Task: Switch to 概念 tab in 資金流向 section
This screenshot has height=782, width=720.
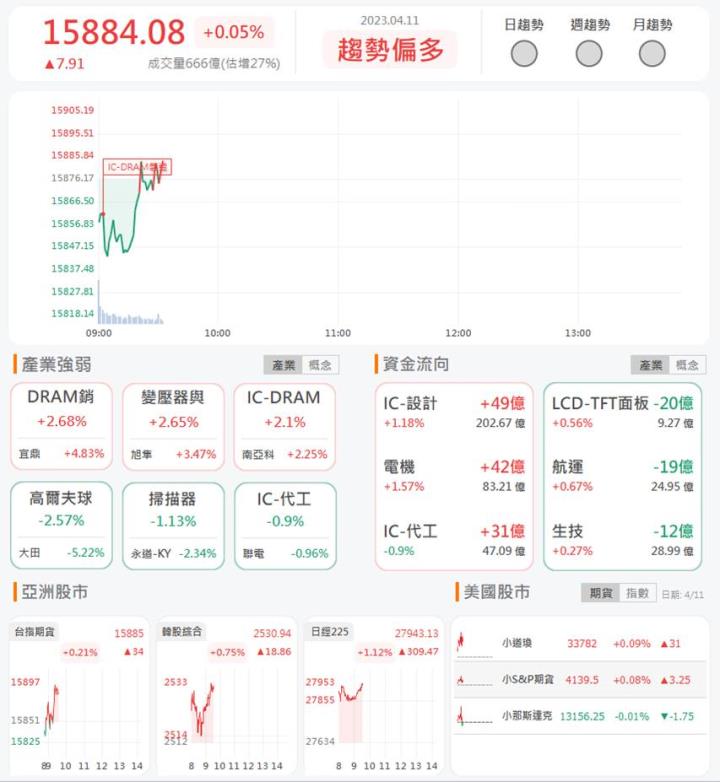Action: 687,365
